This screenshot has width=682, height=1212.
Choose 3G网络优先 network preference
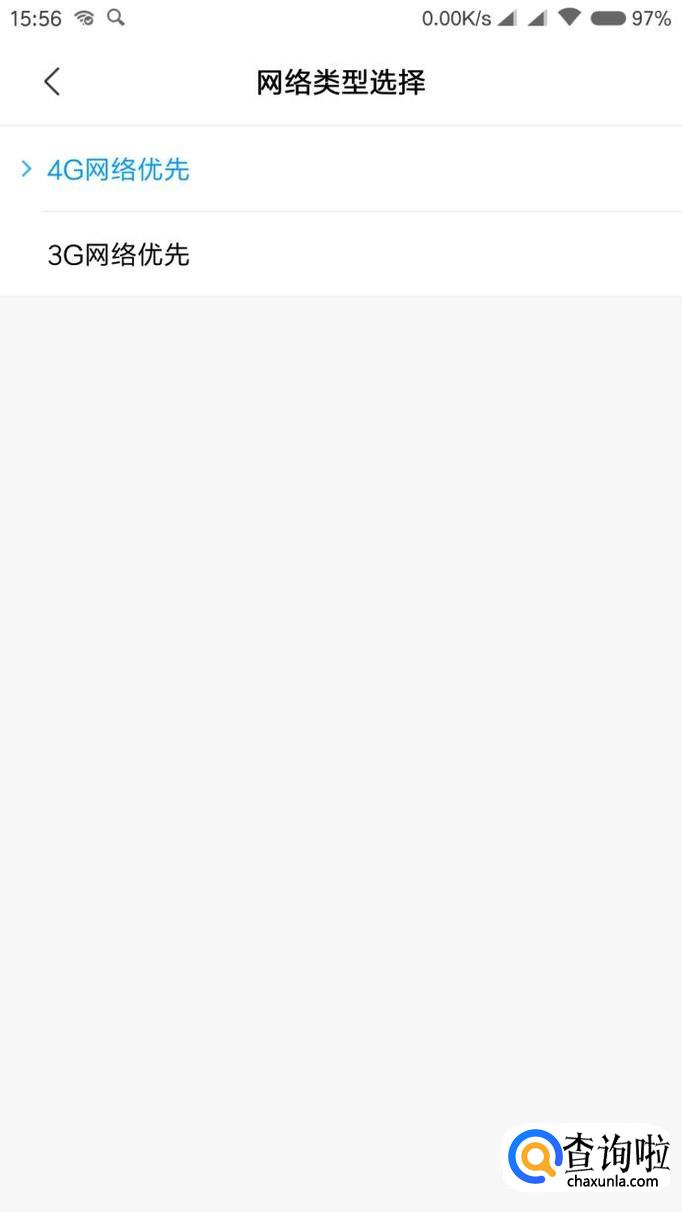[x=118, y=255]
